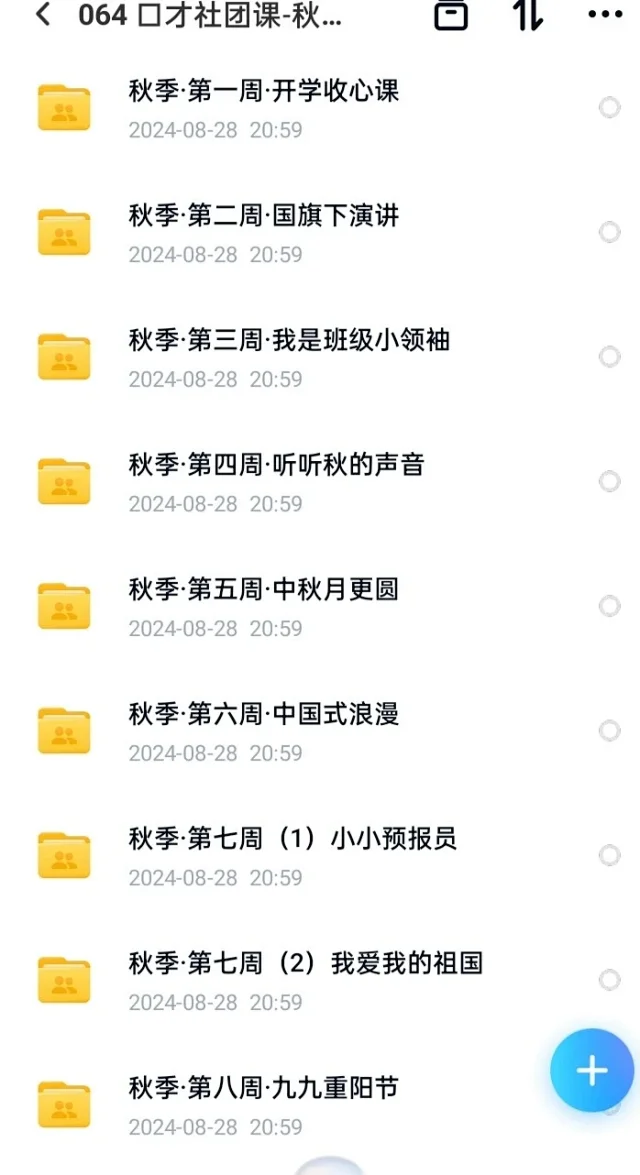The image size is (640, 1175).
Task: Open the transfer list icon in header
Action: pos(451,13)
